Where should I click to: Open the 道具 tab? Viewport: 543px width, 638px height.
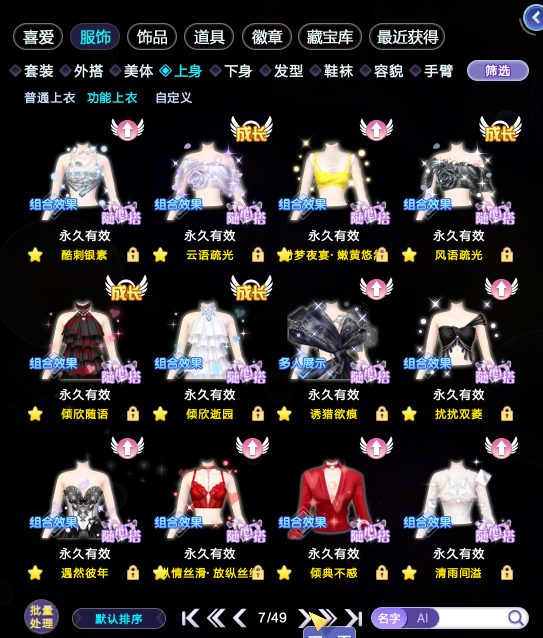pyautogui.click(x=209, y=37)
